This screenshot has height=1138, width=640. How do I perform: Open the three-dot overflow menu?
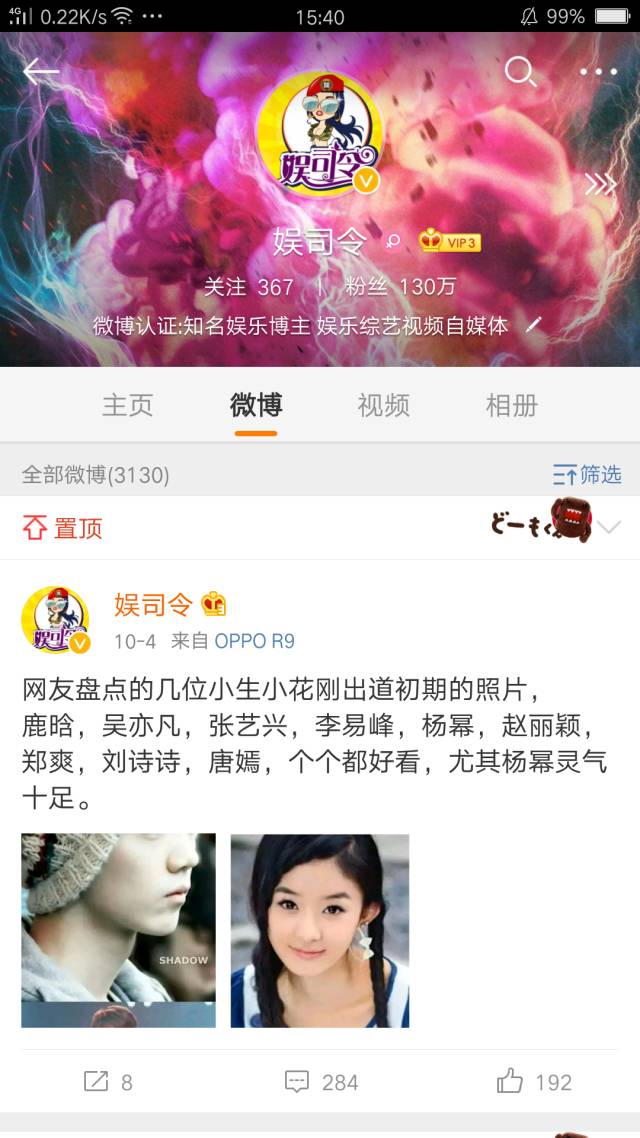tap(598, 72)
